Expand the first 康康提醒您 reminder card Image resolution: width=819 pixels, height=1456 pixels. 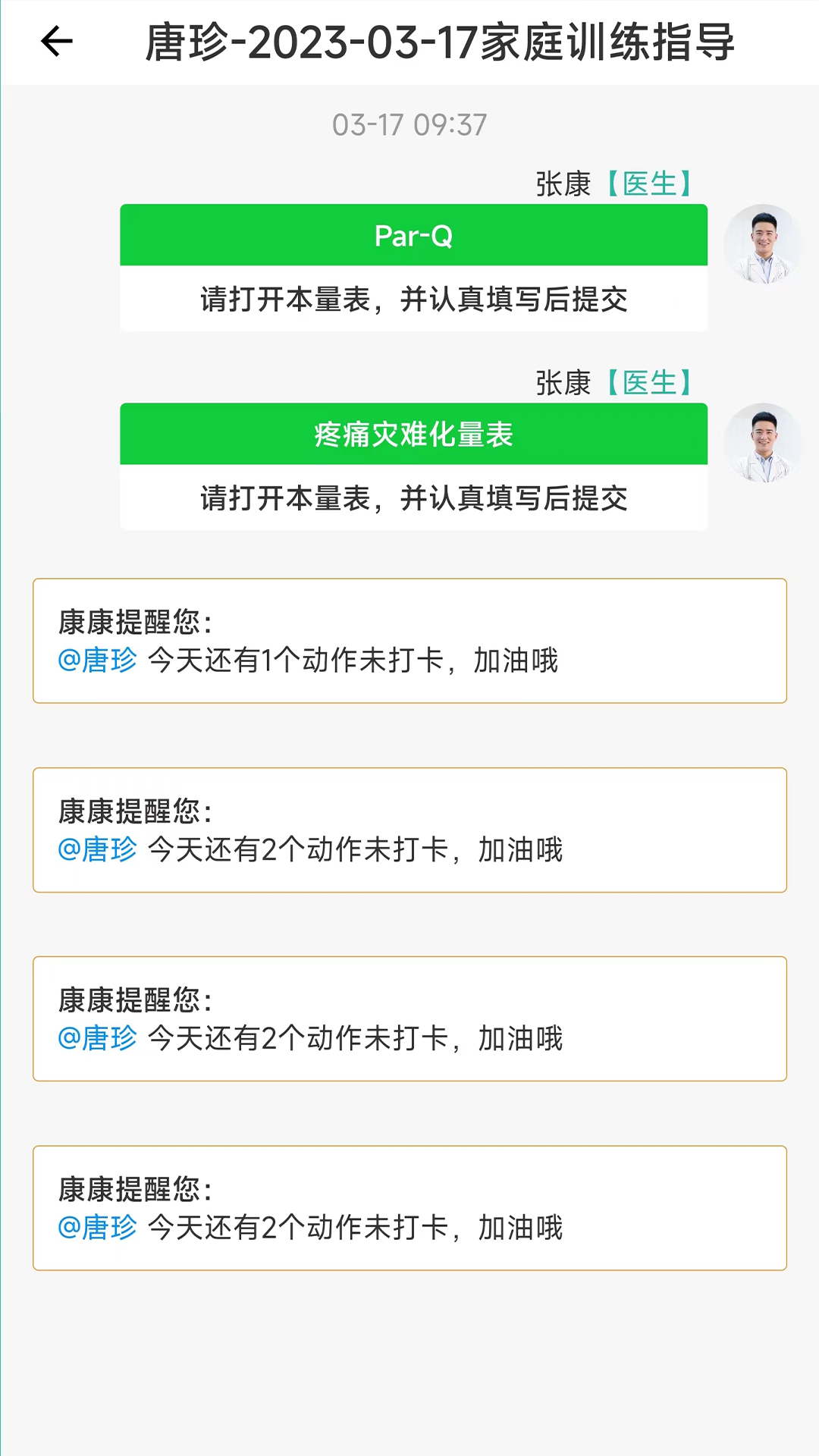(x=409, y=641)
